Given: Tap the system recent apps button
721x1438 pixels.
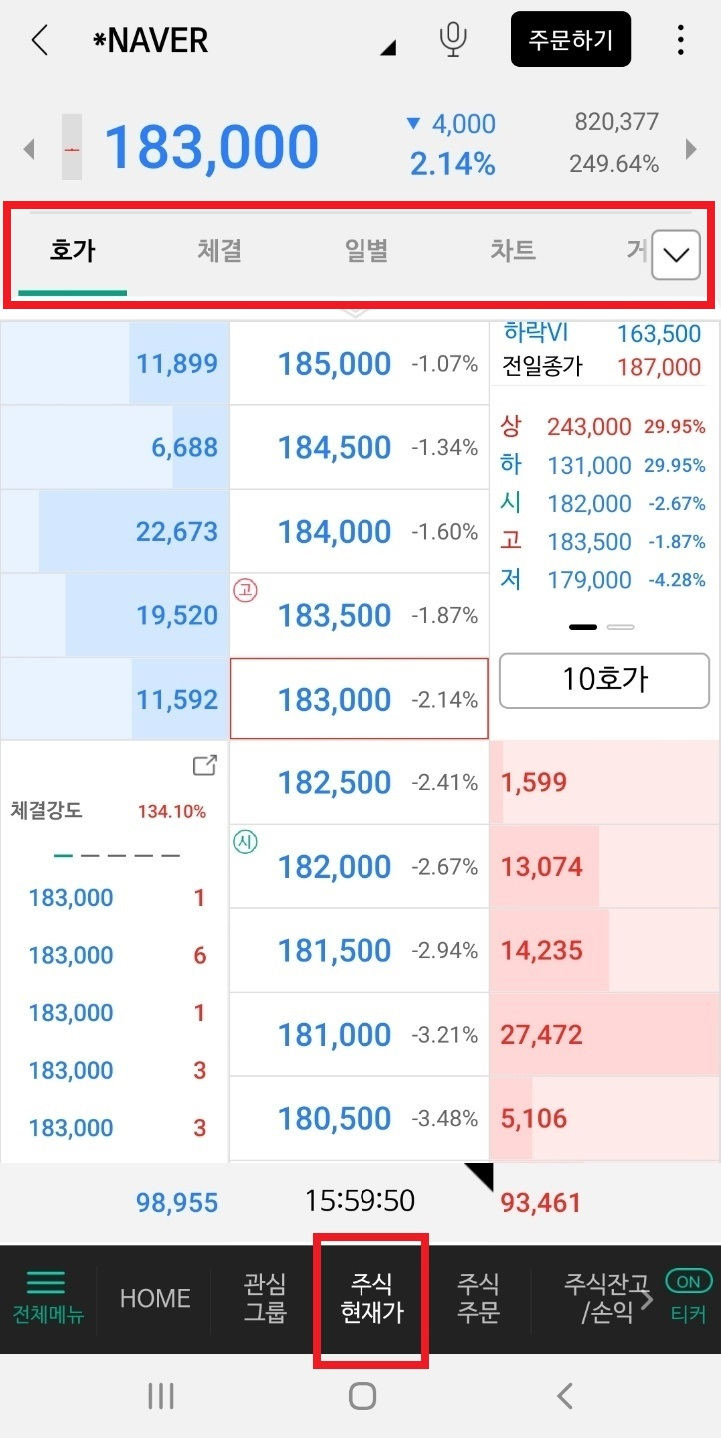Looking at the screenshot, I should tap(161, 1396).
